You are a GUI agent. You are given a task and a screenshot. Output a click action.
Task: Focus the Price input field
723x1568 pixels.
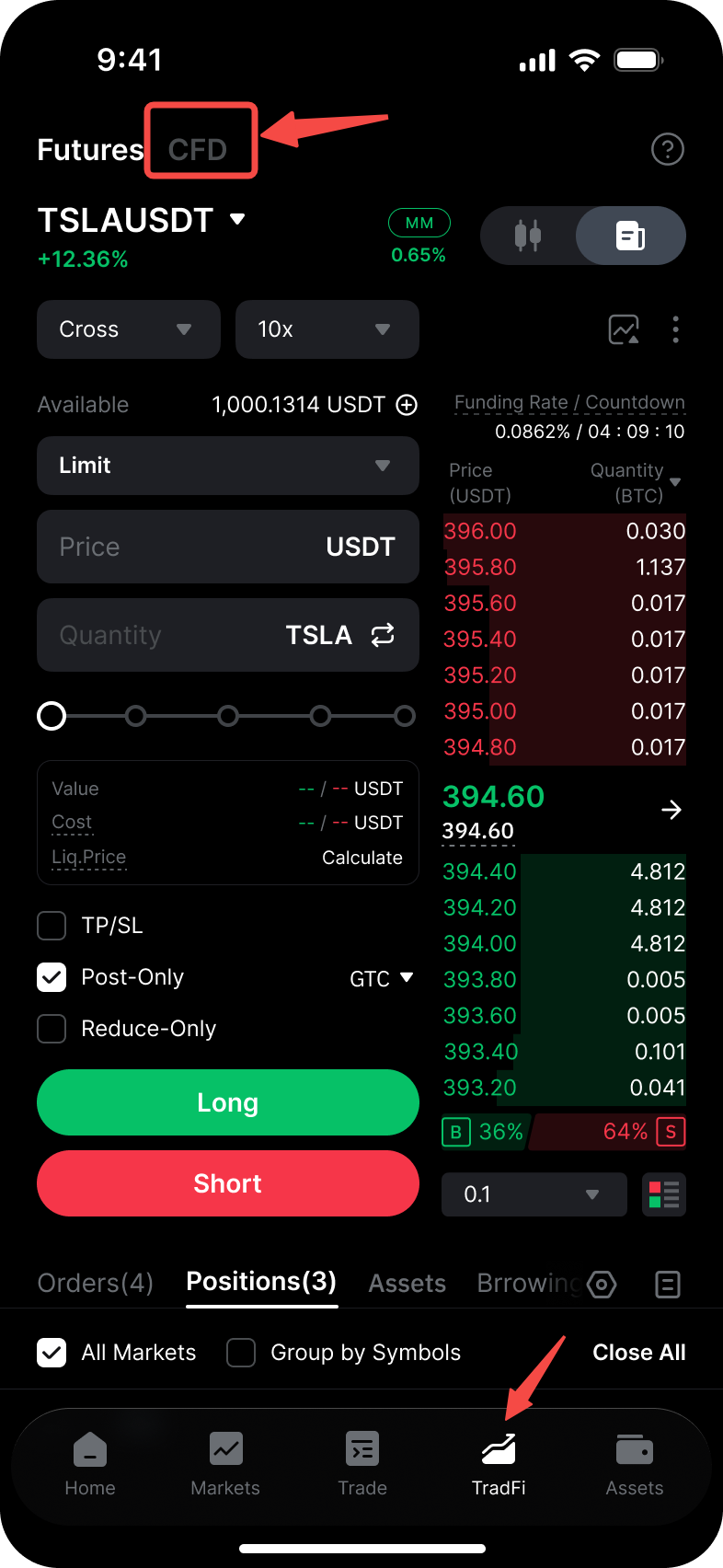(228, 547)
